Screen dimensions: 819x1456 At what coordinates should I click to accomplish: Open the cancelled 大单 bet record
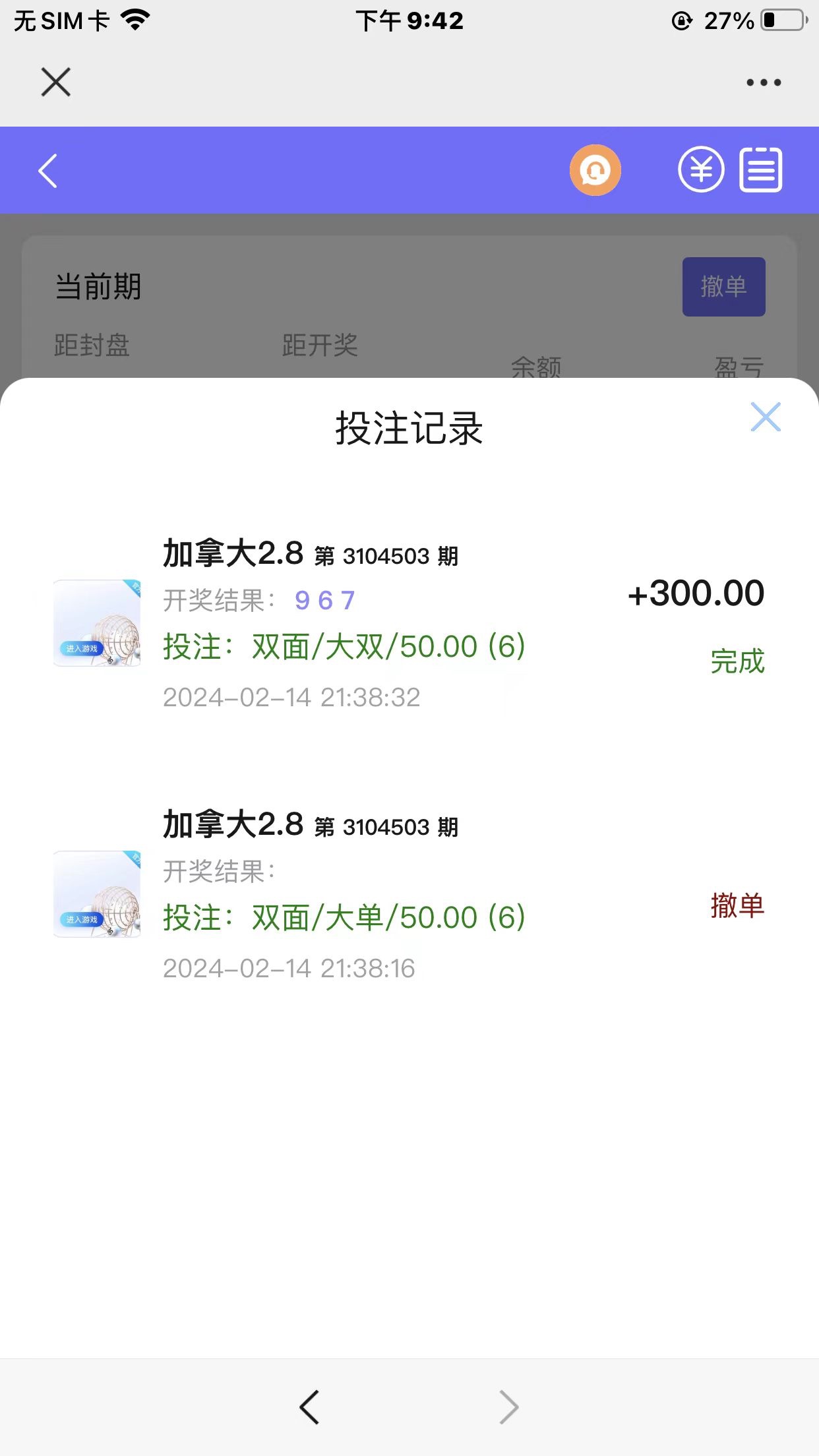409,894
